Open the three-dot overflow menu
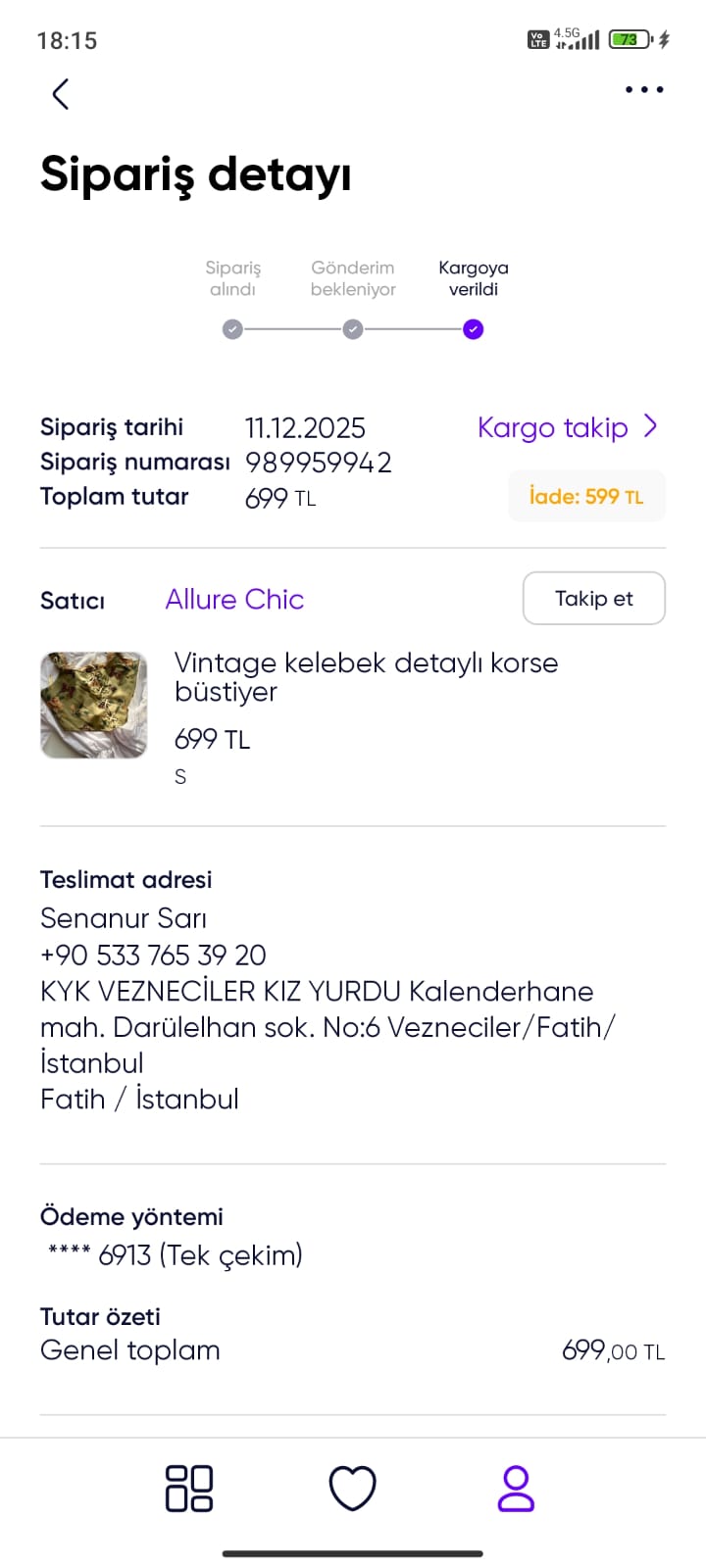The image size is (706, 1568). click(x=644, y=90)
